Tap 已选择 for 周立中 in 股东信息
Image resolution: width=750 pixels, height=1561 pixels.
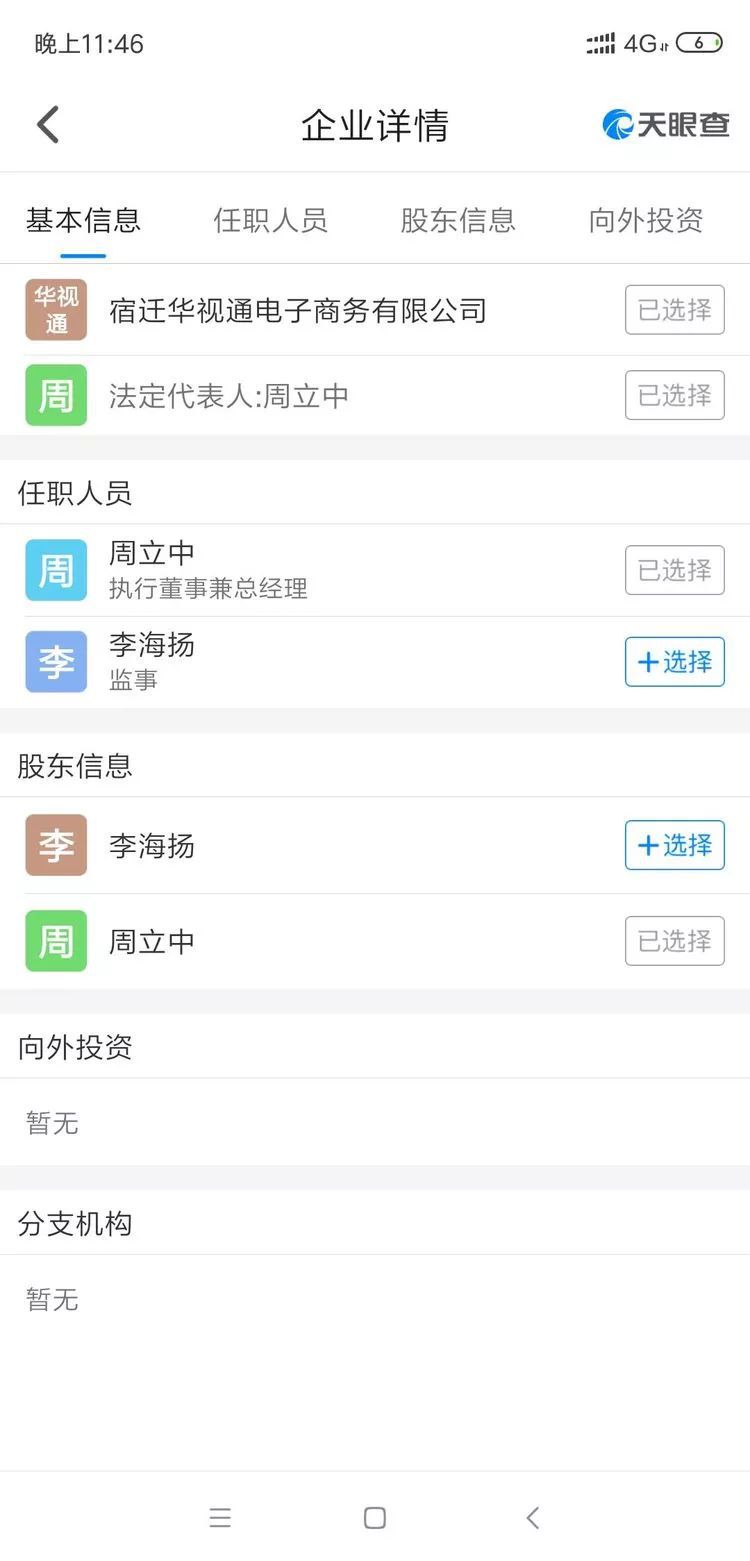click(x=674, y=940)
